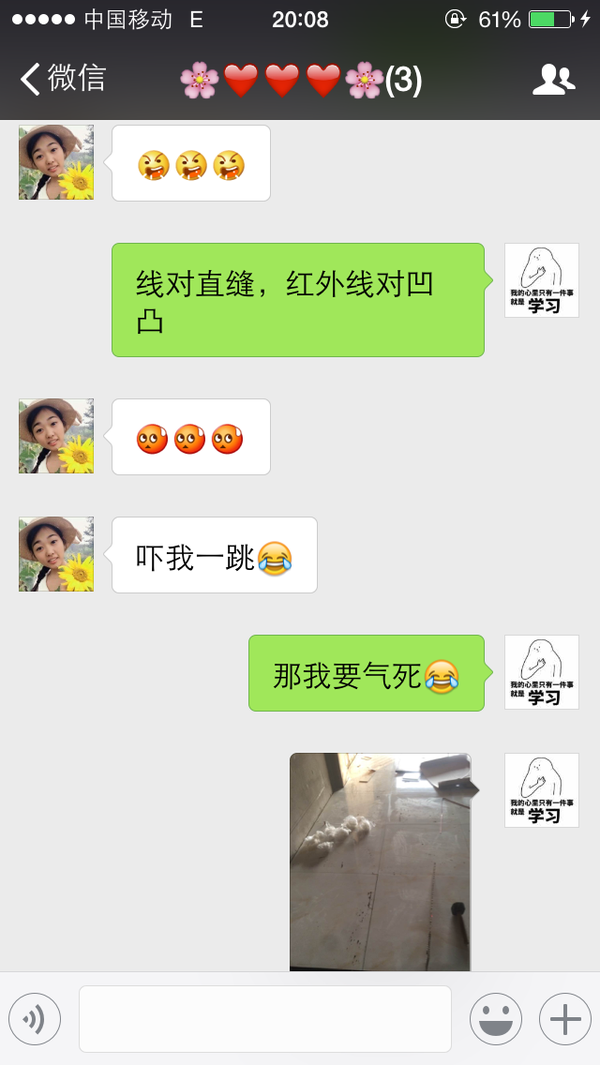Open the sent photo of the floor
600x1065 pixels.
click(380, 861)
